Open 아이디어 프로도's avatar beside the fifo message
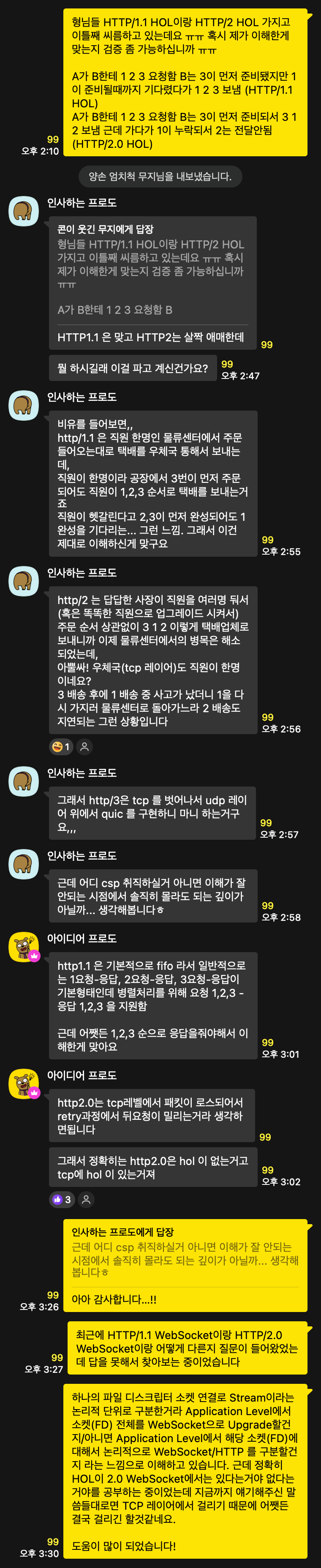Viewport: 321px width, 1568px height. [24, 947]
